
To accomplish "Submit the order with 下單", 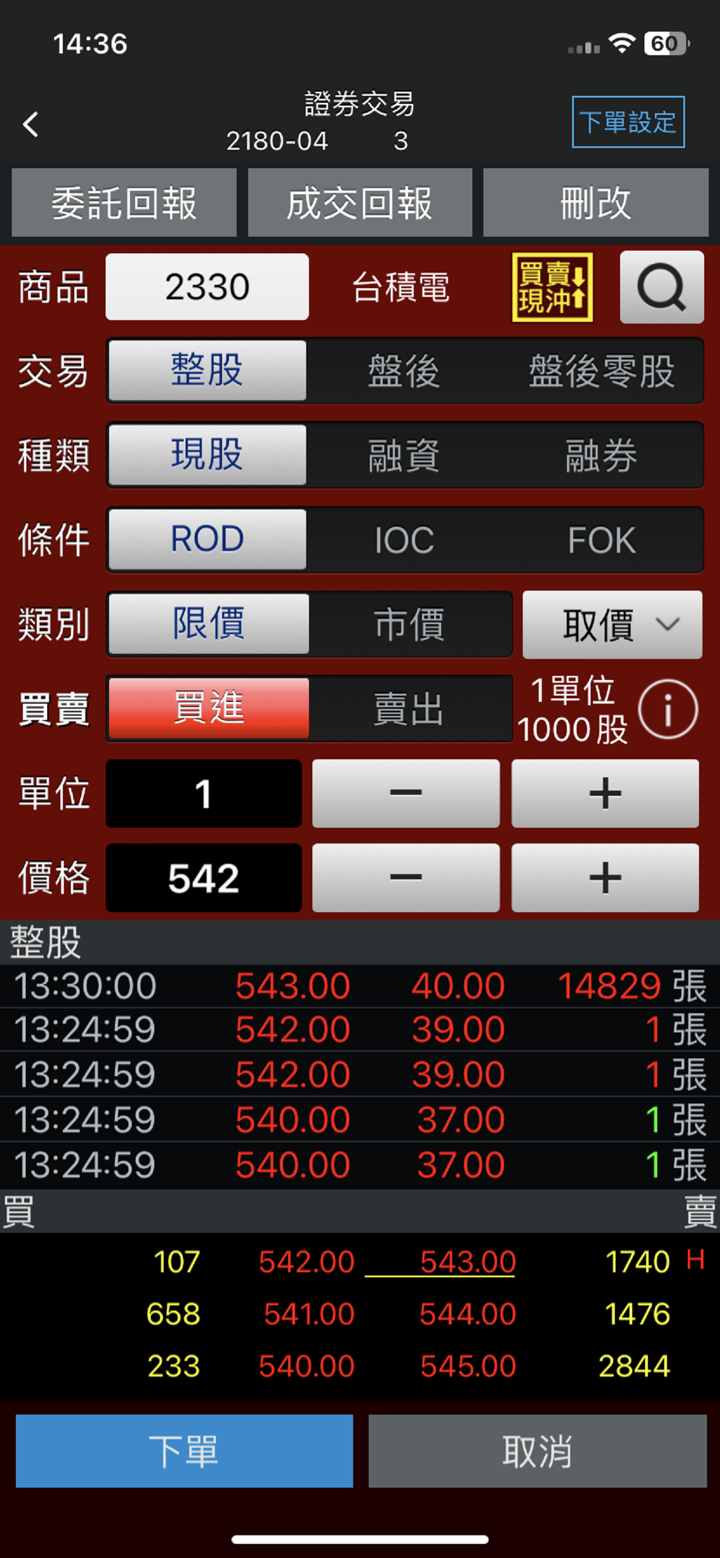I will pos(184,1451).
